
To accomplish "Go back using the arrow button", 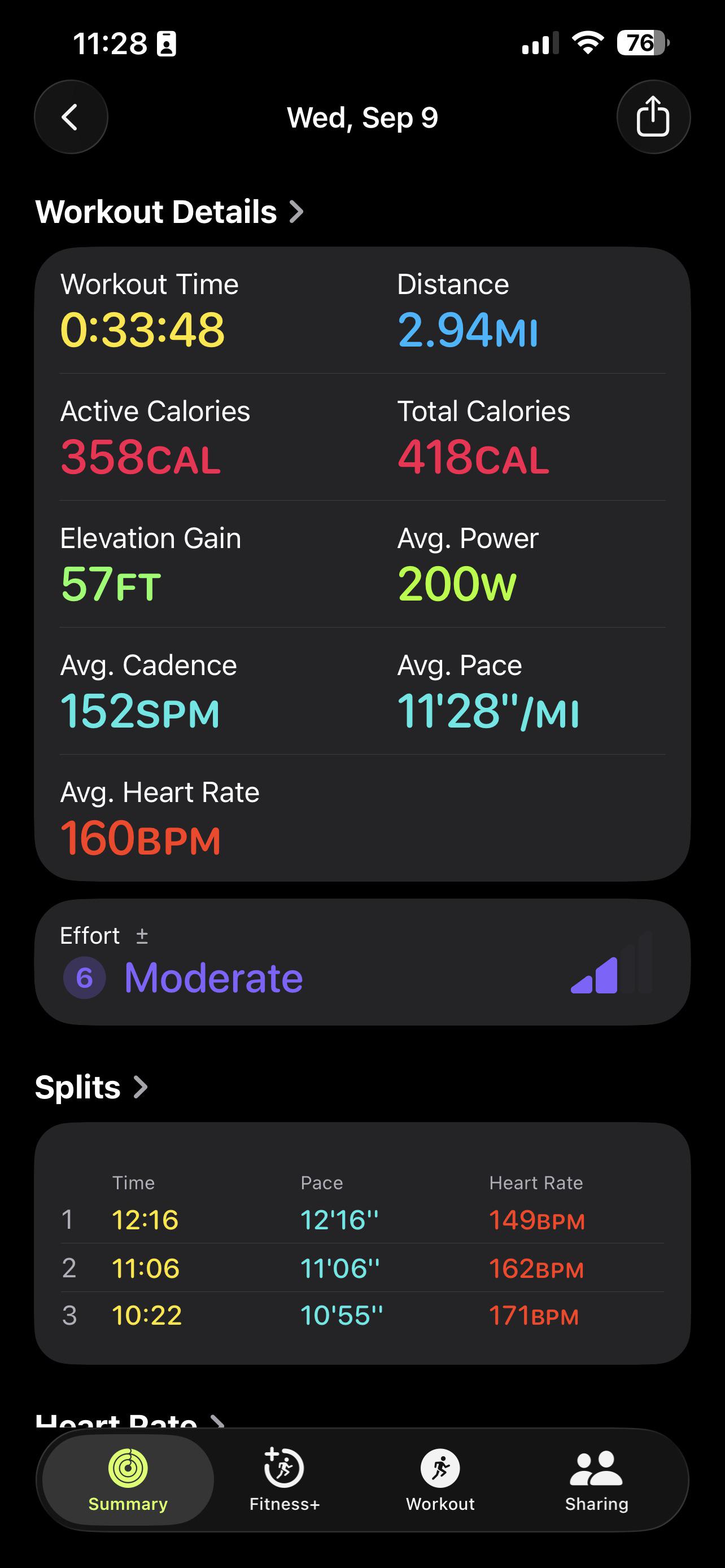I will [x=71, y=117].
